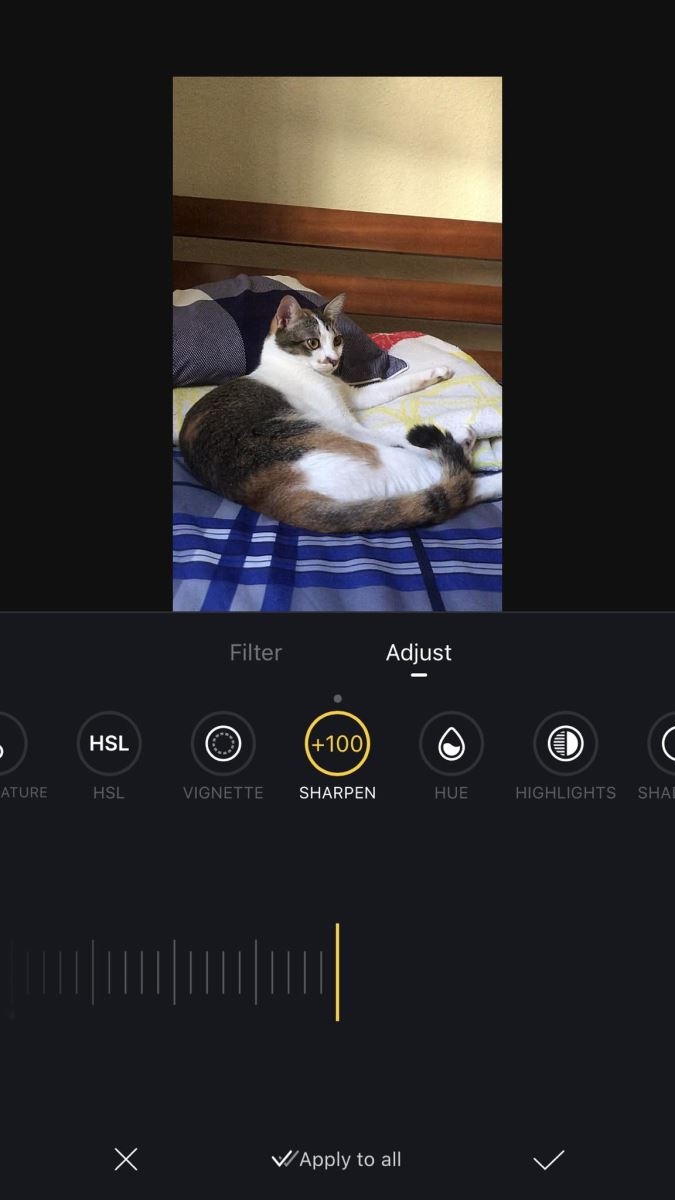Screen dimensions: 675x1200
Task: Open the HSL adjustment
Action: pyautogui.click(x=109, y=744)
